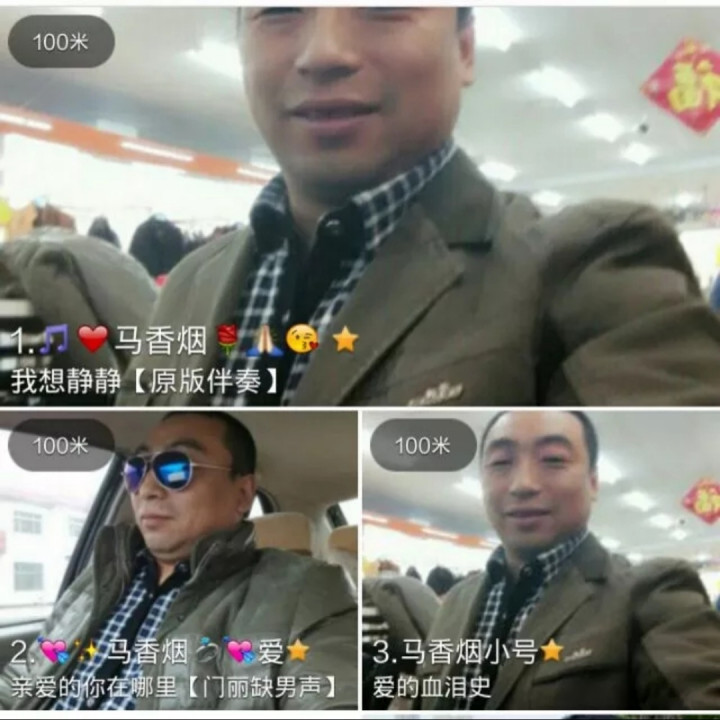Open the 我想静静 recording ranked first
The height and width of the screenshot is (720, 720).
point(360,205)
